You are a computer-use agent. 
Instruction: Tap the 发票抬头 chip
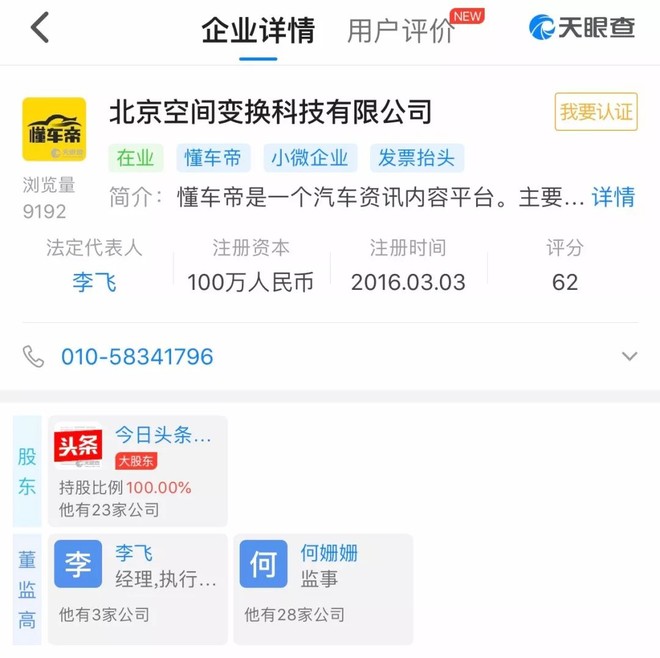(416, 158)
